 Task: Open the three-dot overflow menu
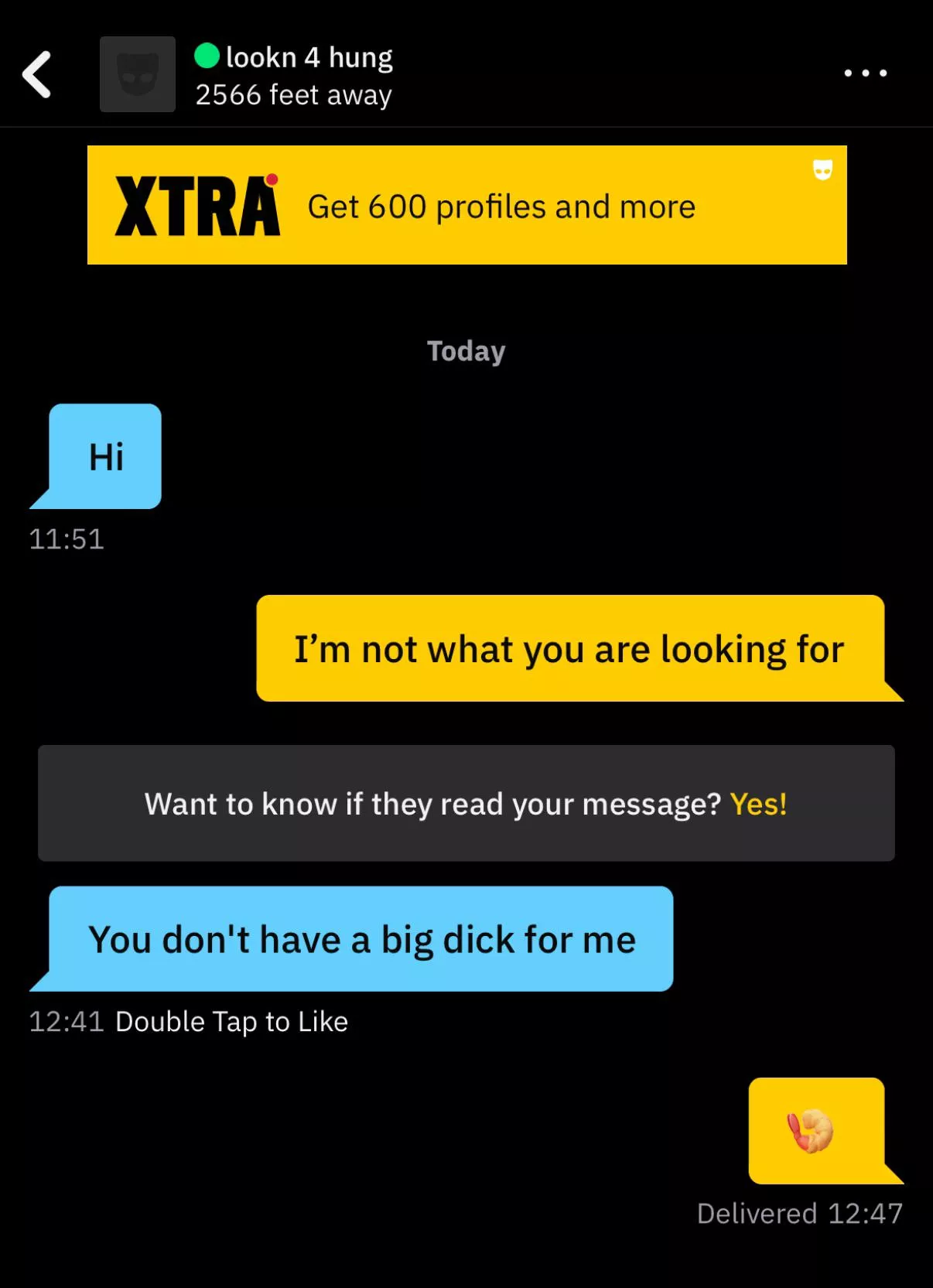click(865, 73)
